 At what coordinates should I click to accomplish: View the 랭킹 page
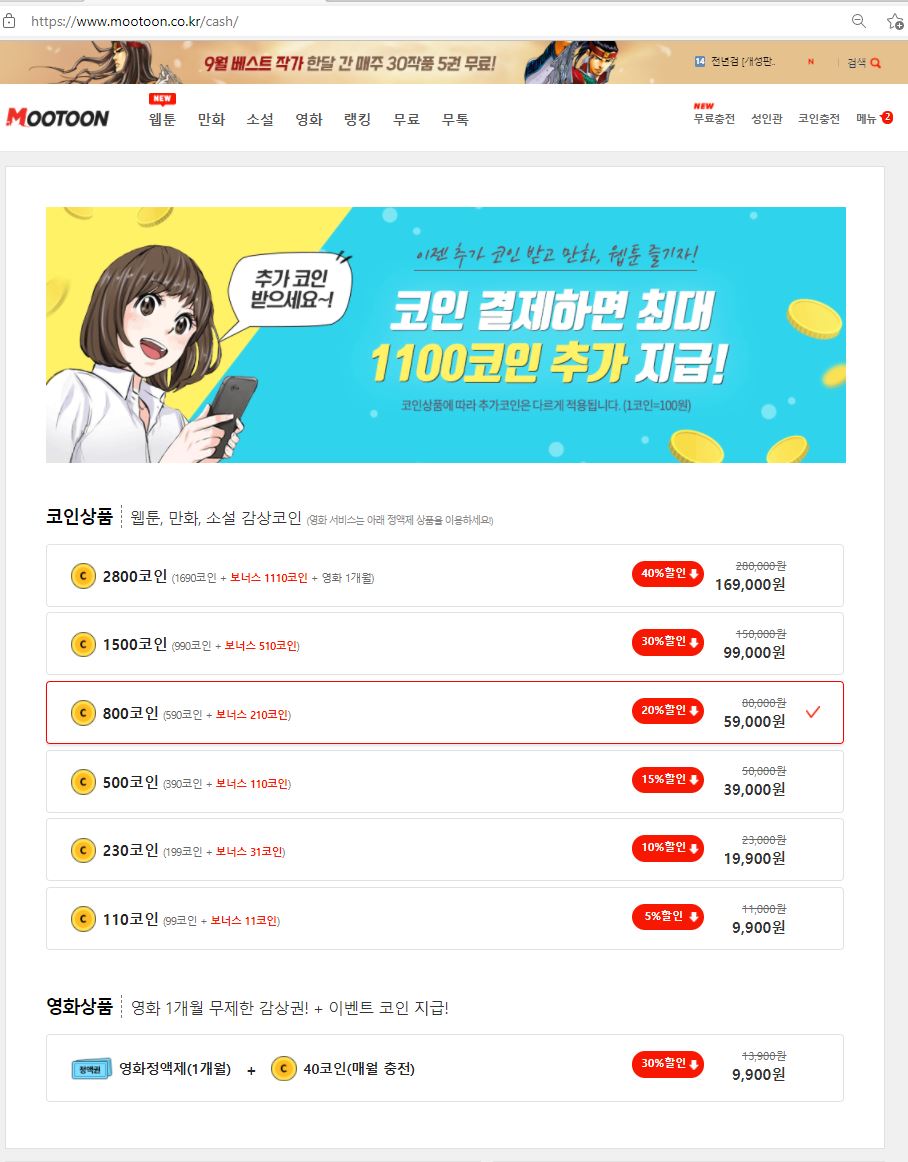(x=357, y=119)
